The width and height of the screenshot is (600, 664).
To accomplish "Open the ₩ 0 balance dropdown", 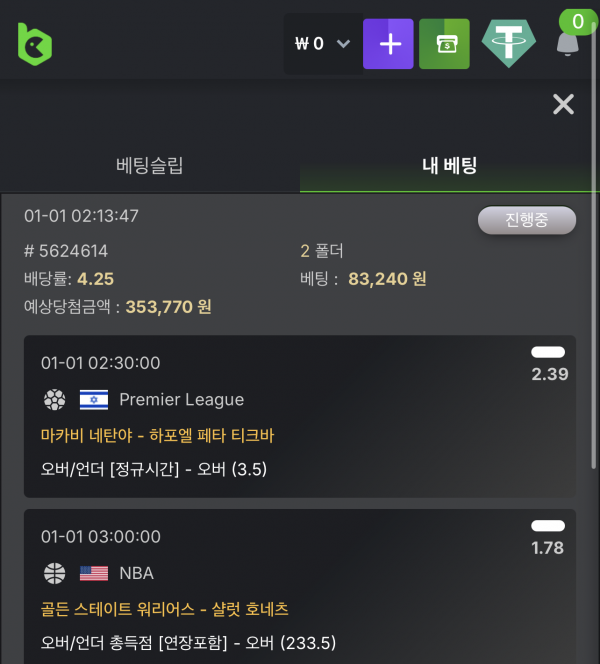I will click(x=322, y=44).
